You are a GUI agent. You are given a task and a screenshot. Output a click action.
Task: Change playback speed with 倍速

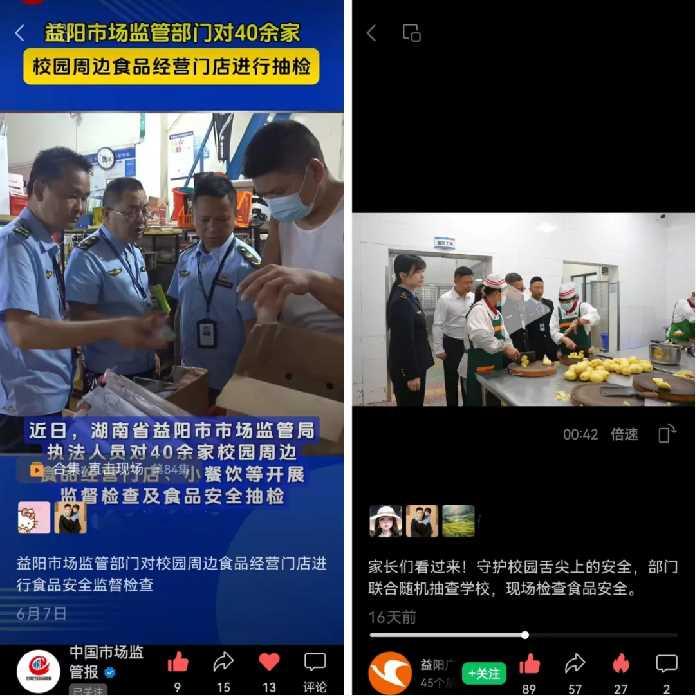coord(625,434)
